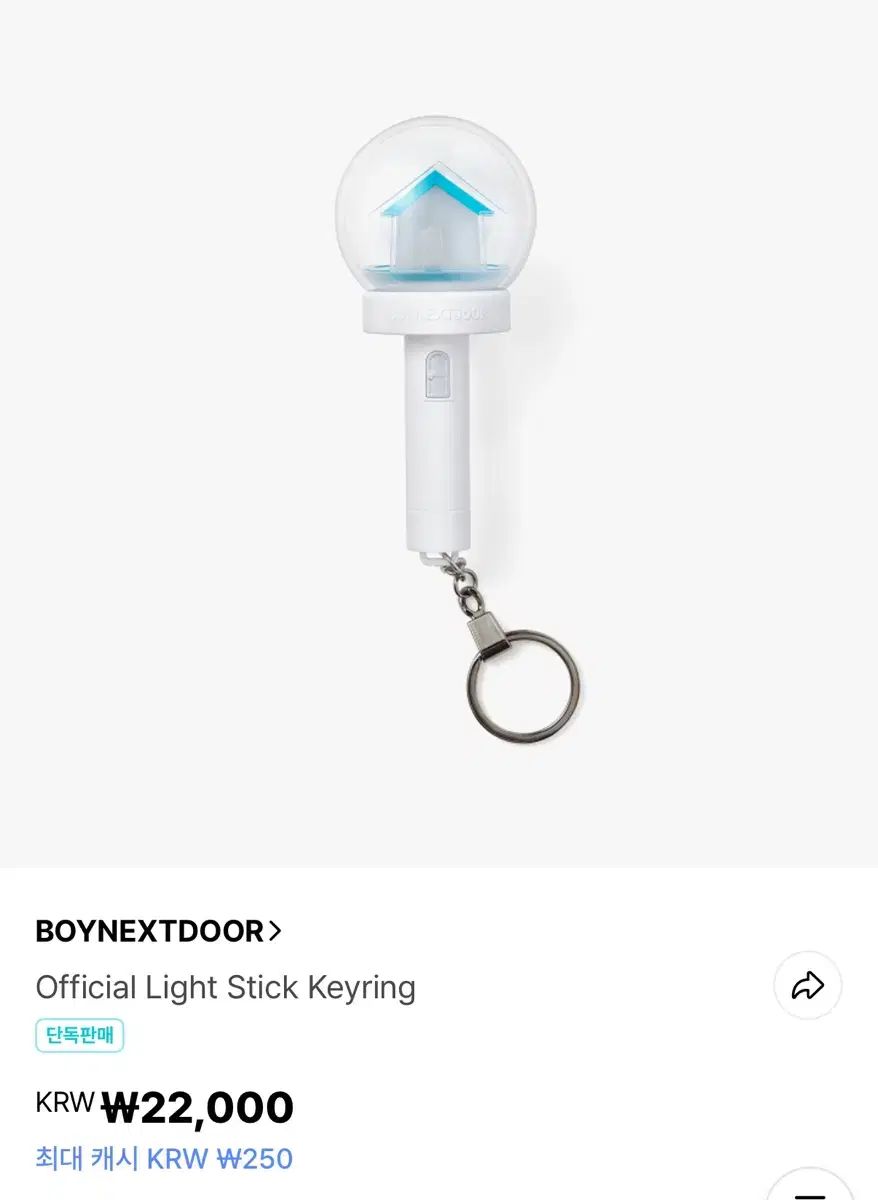Click the 최대 캐시 KRW ₩250 cashback link
This screenshot has width=878, height=1200.
[x=163, y=1158]
